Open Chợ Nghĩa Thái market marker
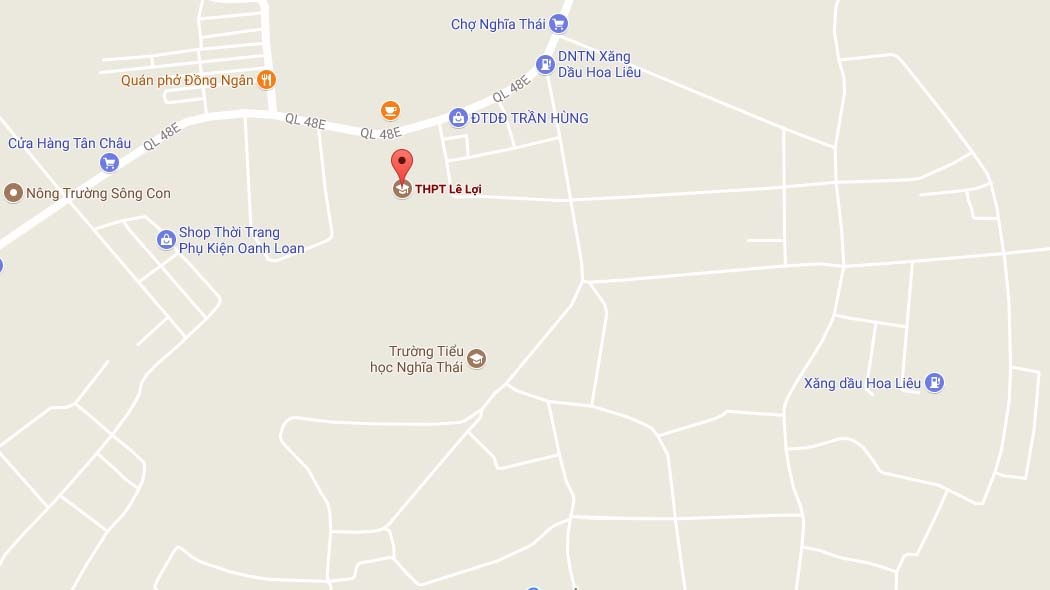Screen dimensions: 1050x590 (559, 25)
